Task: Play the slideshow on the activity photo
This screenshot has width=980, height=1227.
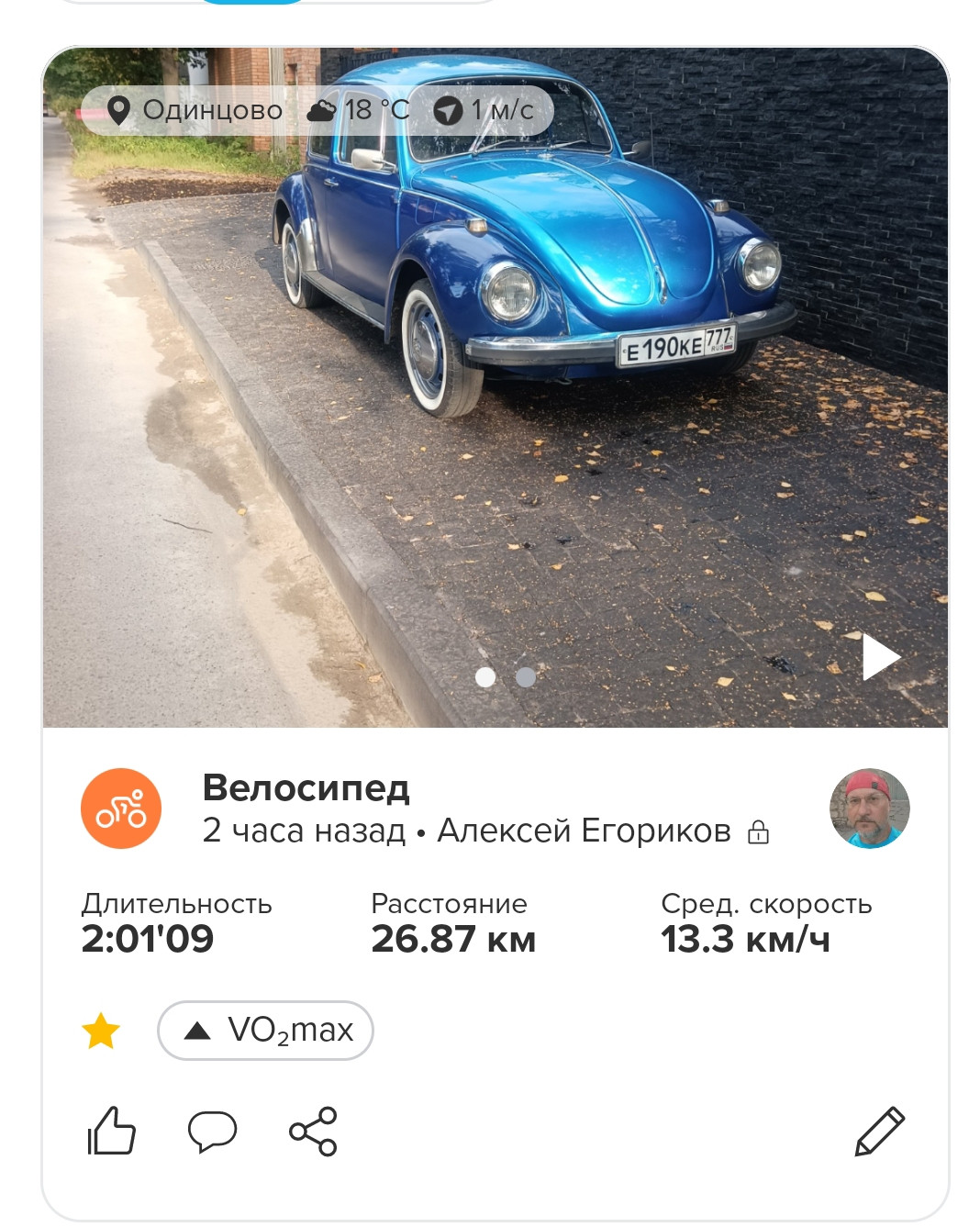Action: pos(881,657)
